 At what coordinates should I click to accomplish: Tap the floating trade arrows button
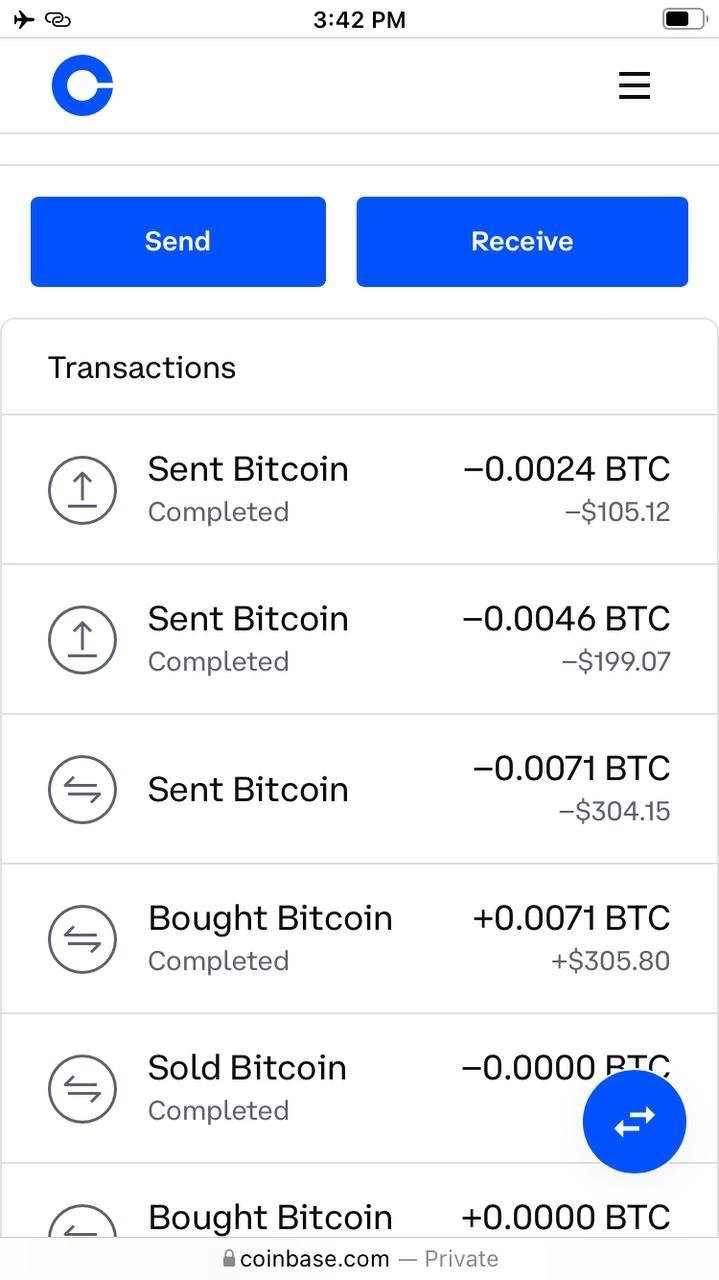point(635,1121)
